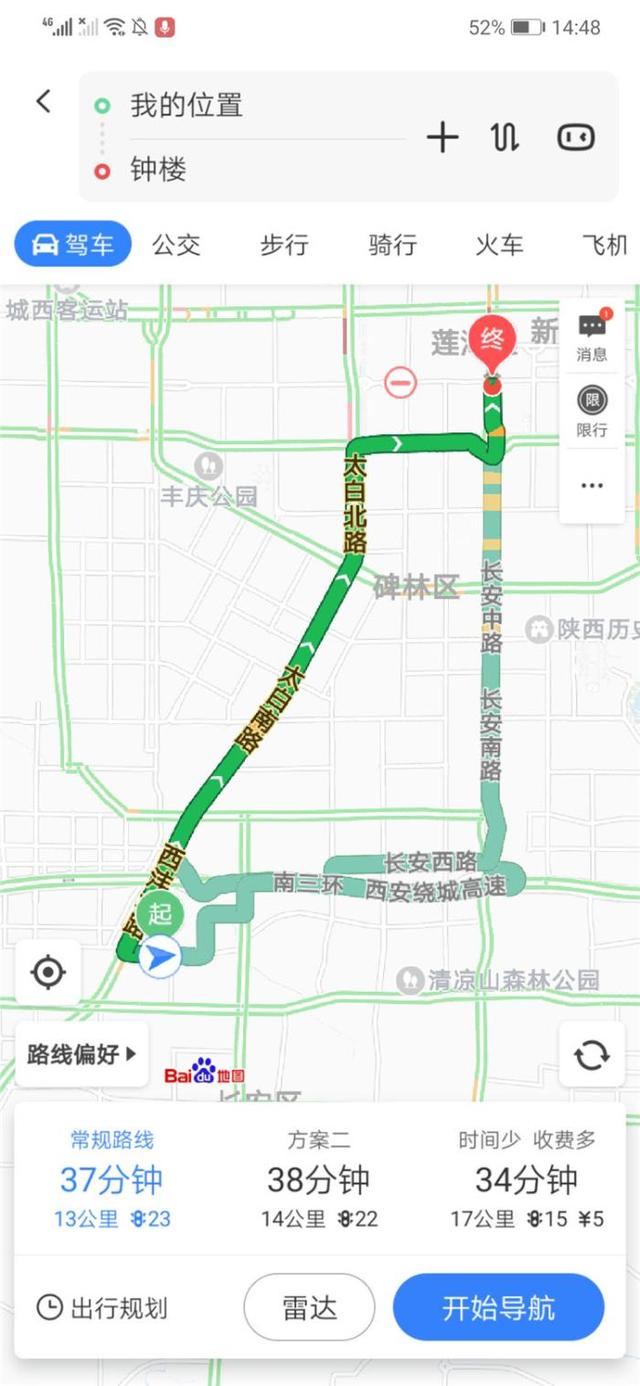Go back using the top-left arrow
640x1386 pixels.
[43, 101]
